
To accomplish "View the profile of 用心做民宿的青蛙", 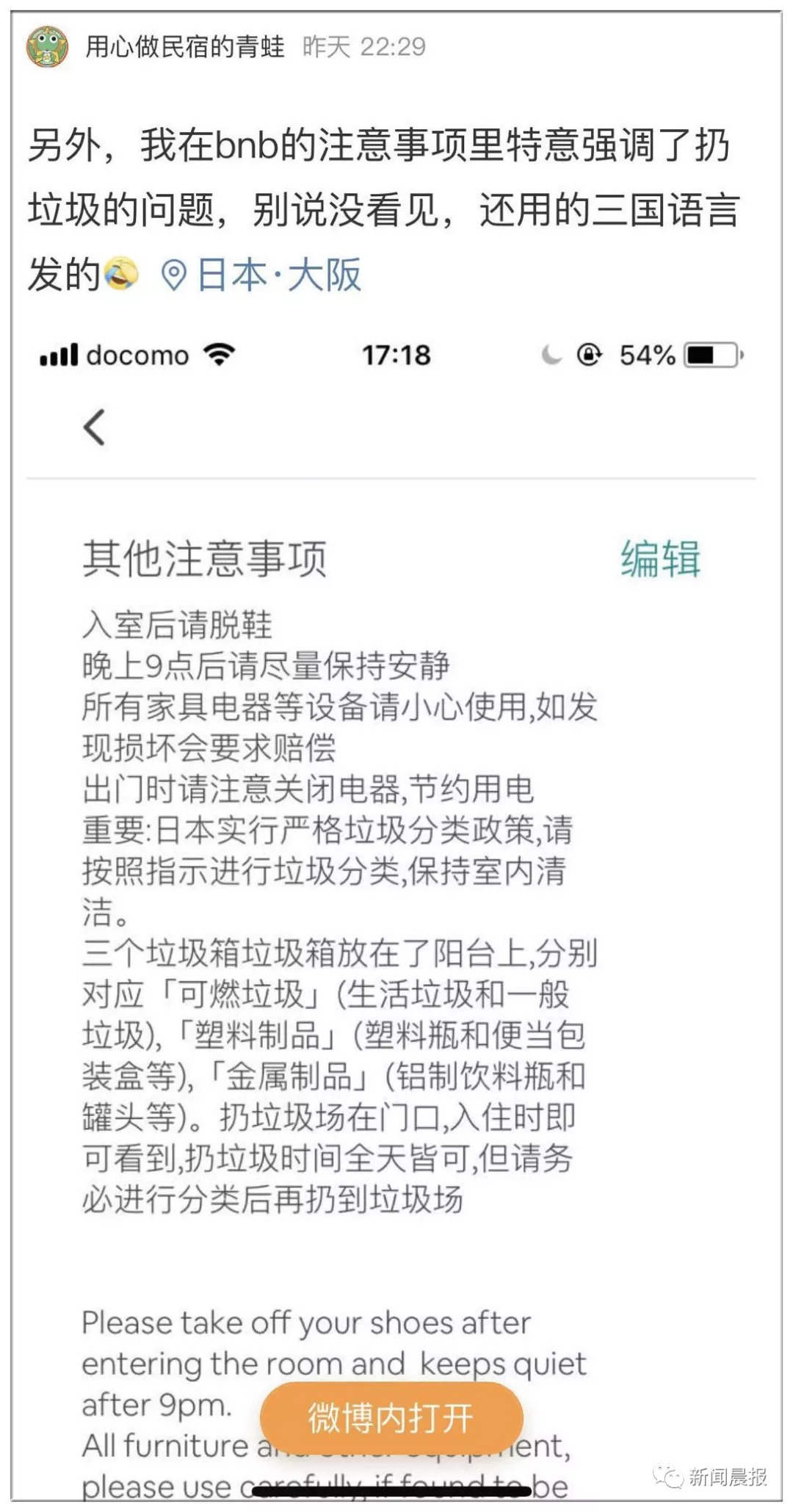I will tap(184, 47).
